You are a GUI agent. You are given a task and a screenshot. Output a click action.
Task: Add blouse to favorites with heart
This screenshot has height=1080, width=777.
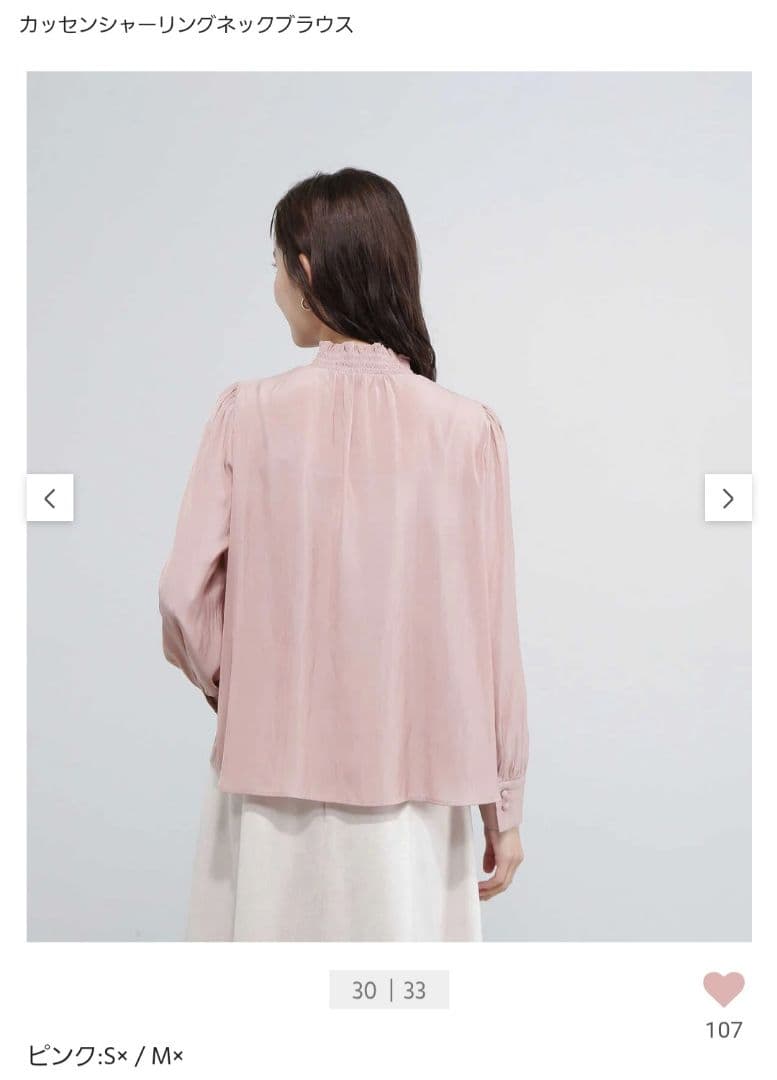click(x=723, y=990)
